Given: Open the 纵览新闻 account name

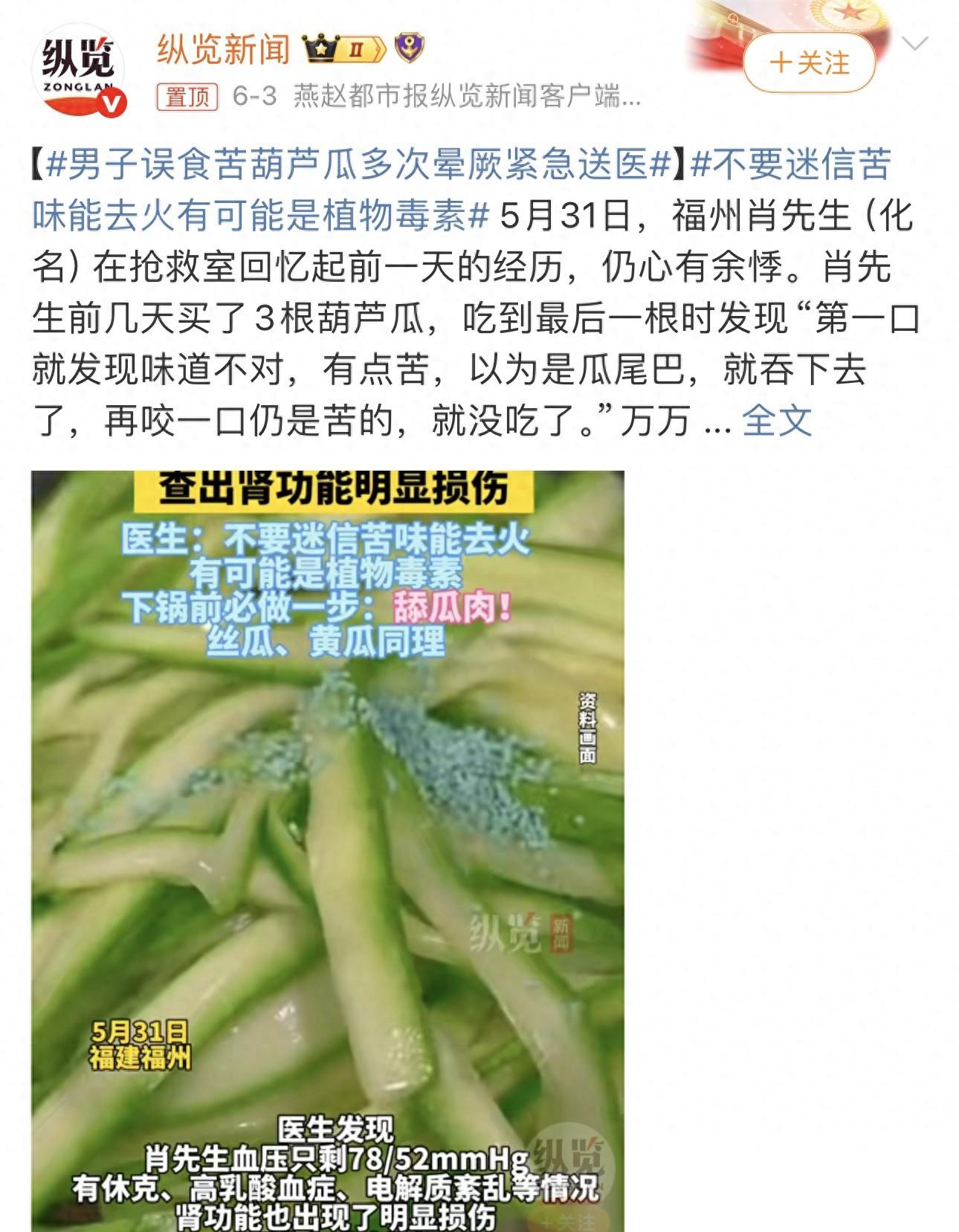Looking at the screenshot, I should pyautogui.click(x=223, y=50).
